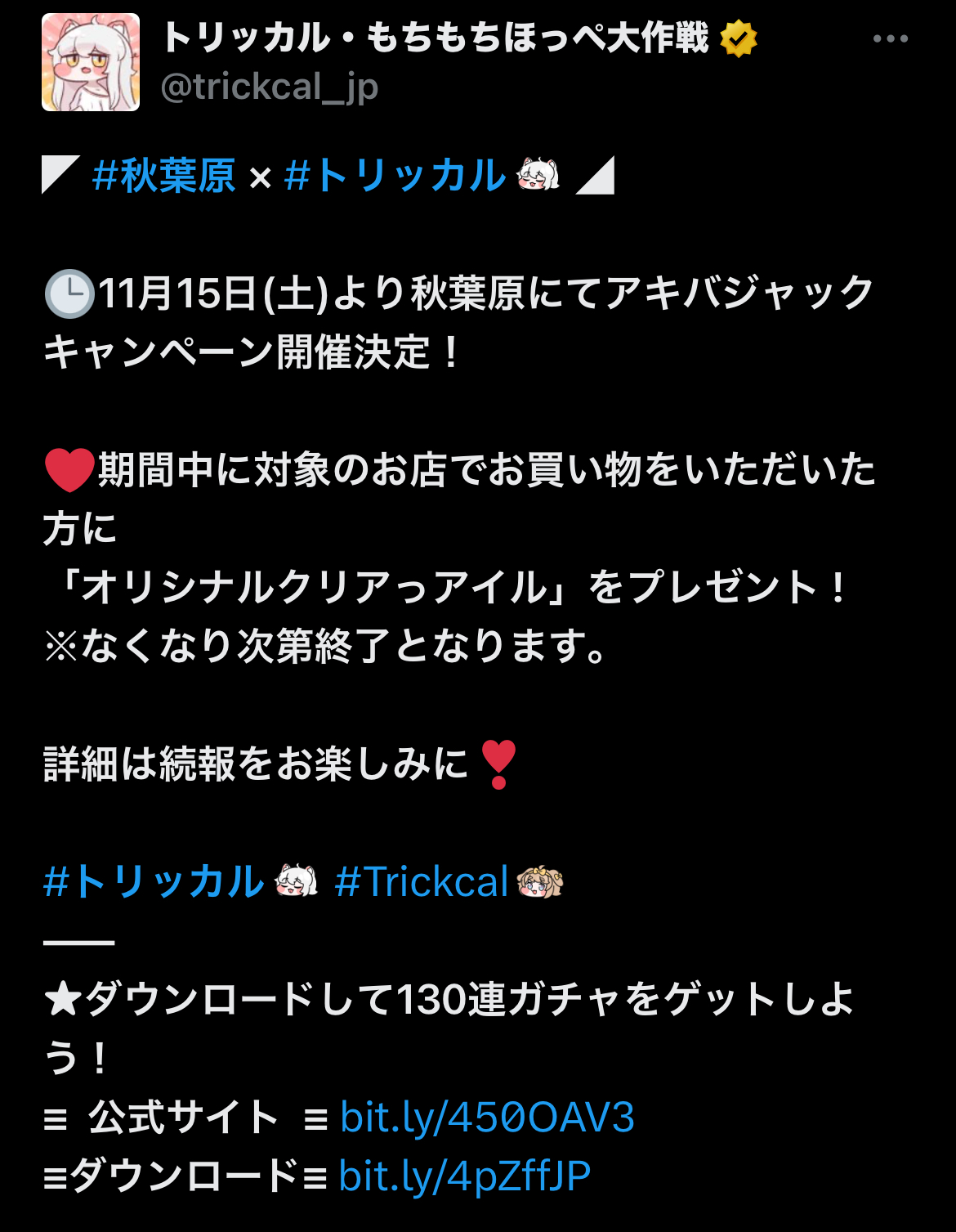
Task: Open the #秋葉原 hashtag
Action: 164,176
